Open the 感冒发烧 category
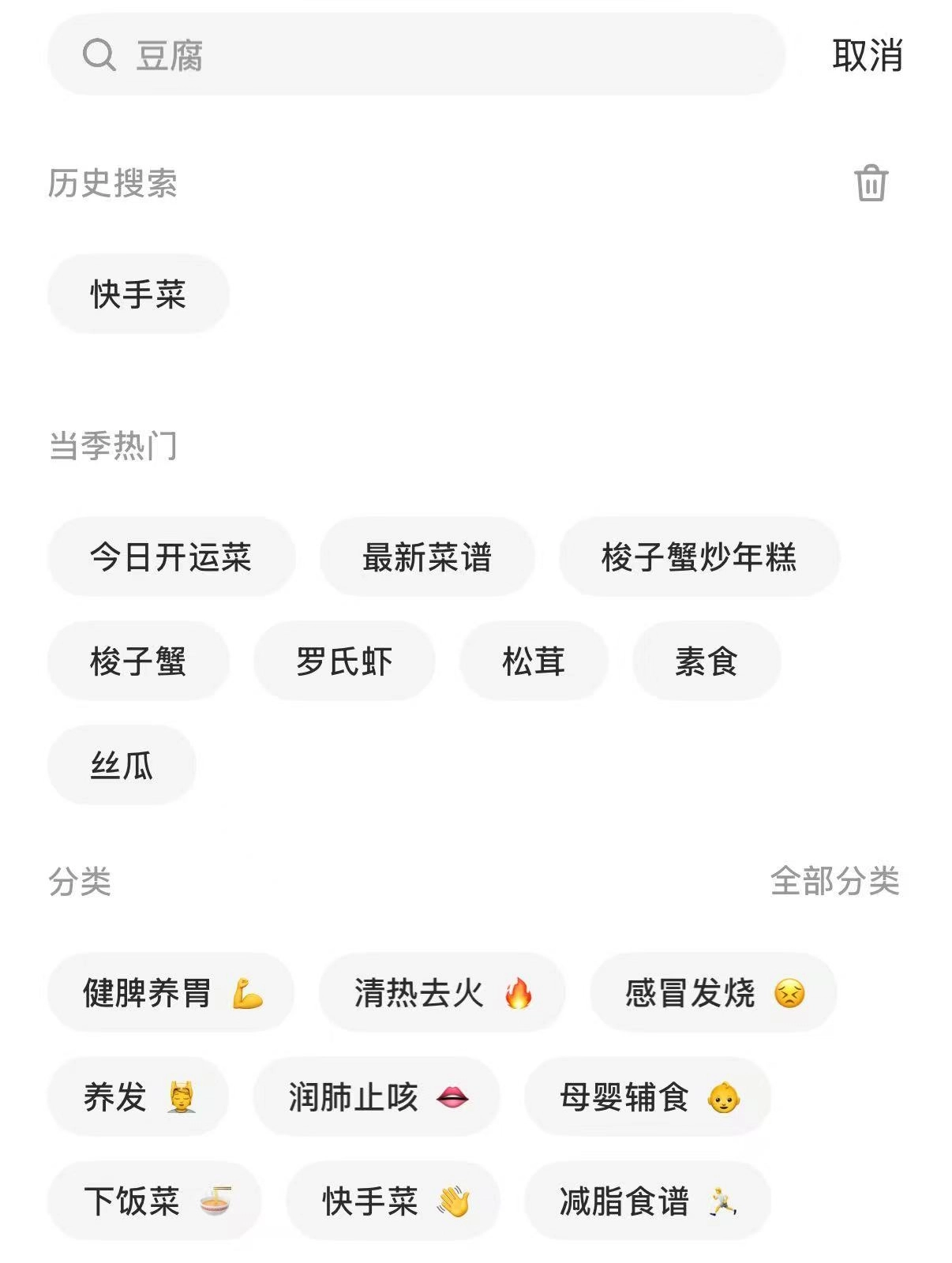952x1263 pixels. coord(713,993)
